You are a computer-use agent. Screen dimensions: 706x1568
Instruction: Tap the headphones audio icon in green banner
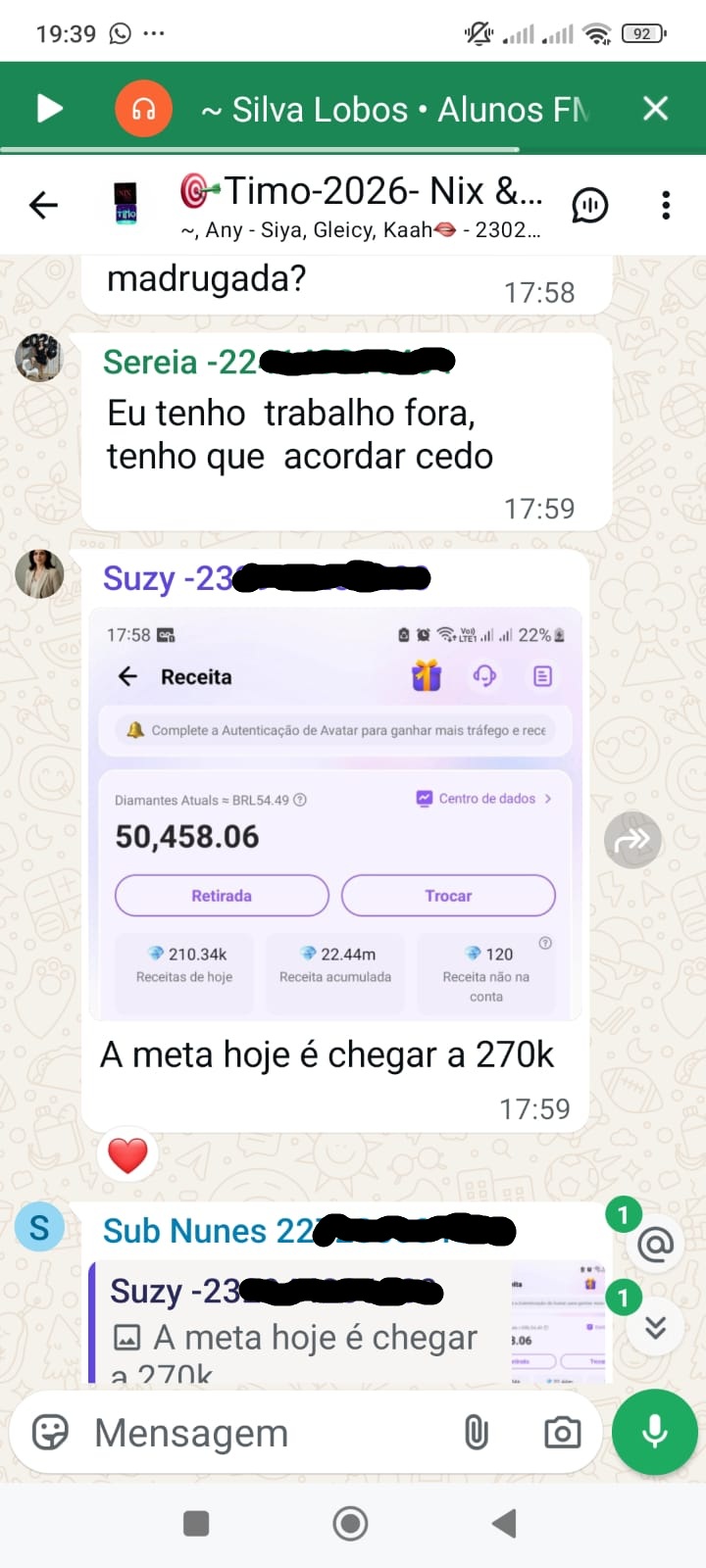pos(145,109)
